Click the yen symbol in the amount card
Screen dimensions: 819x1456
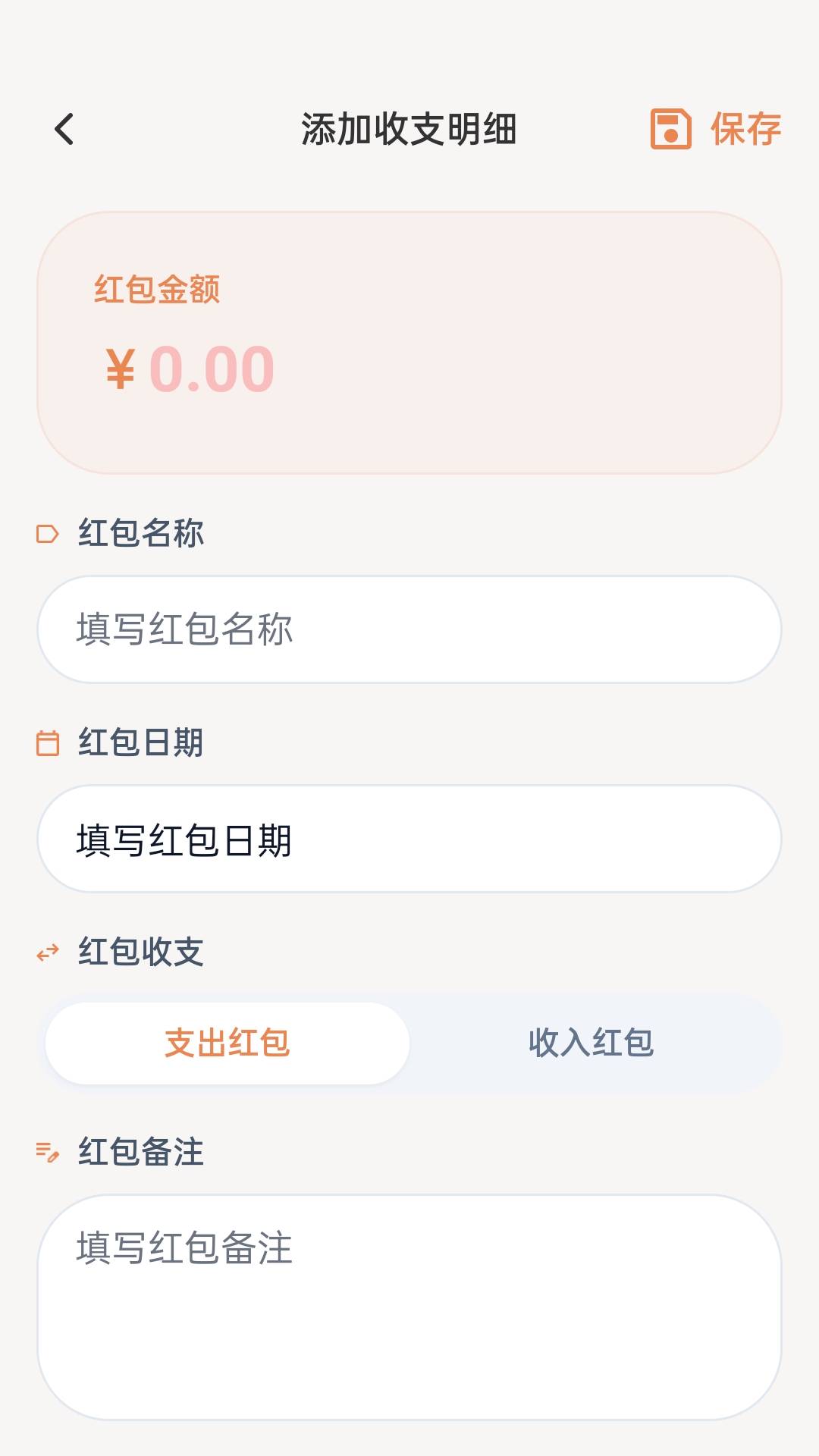[x=121, y=369]
